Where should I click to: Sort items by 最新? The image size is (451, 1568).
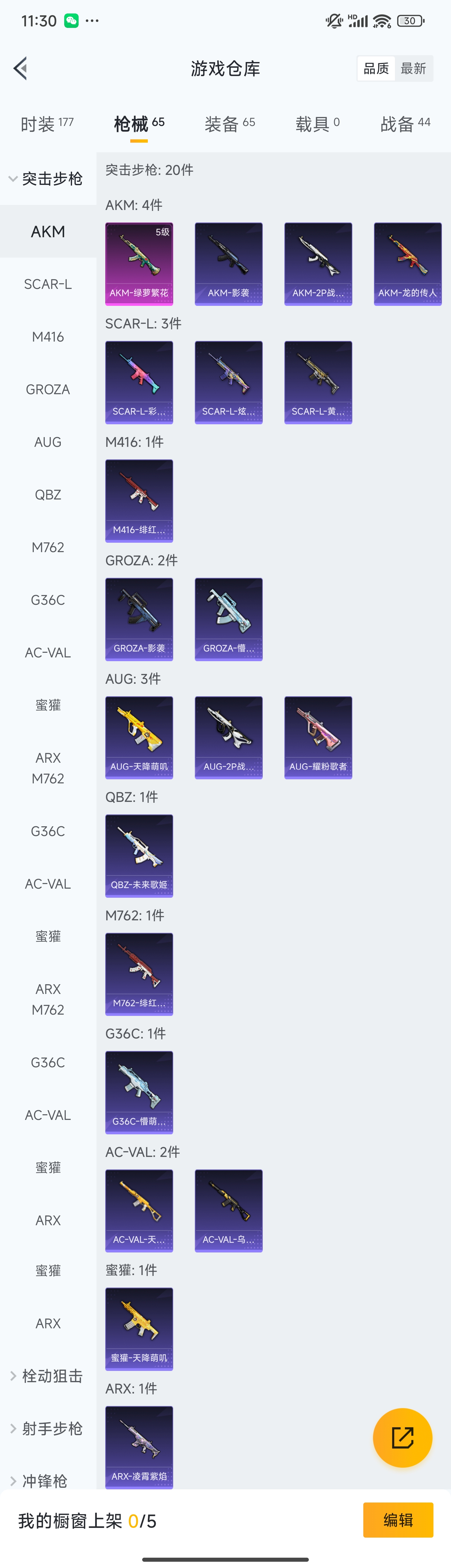pyautogui.click(x=413, y=68)
